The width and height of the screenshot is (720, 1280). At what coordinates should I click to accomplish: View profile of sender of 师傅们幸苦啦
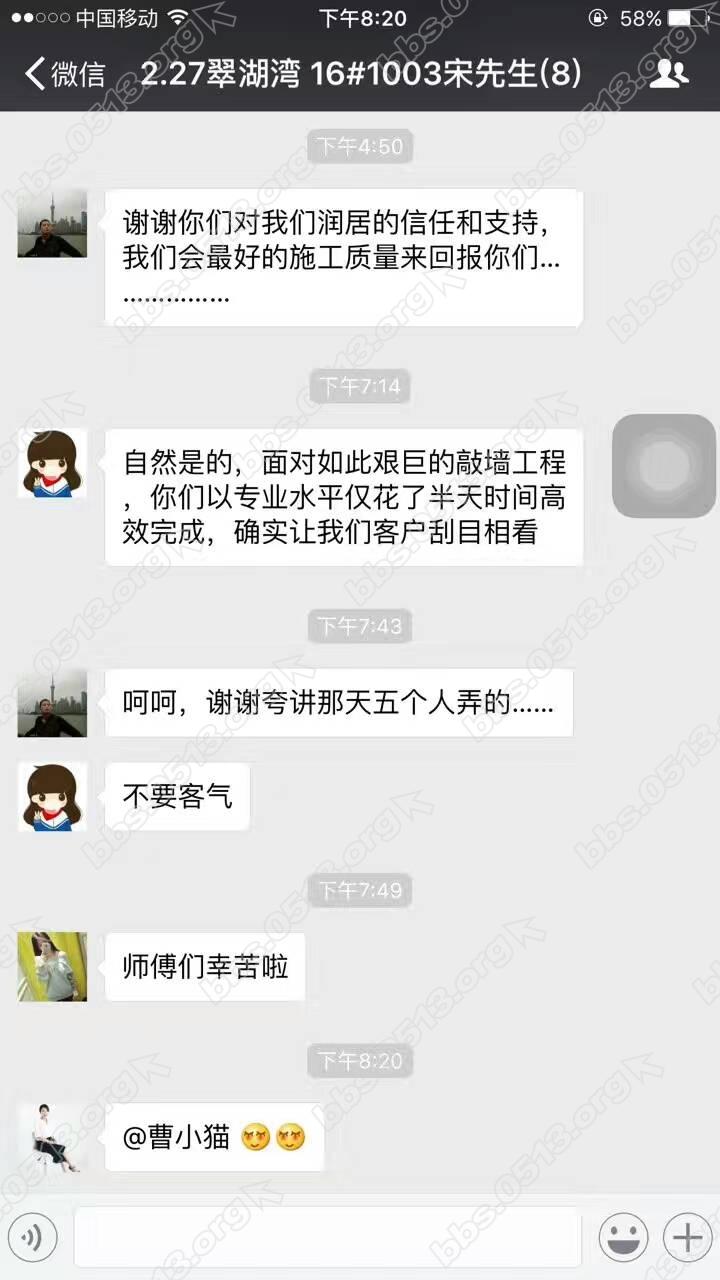pos(52,966)
